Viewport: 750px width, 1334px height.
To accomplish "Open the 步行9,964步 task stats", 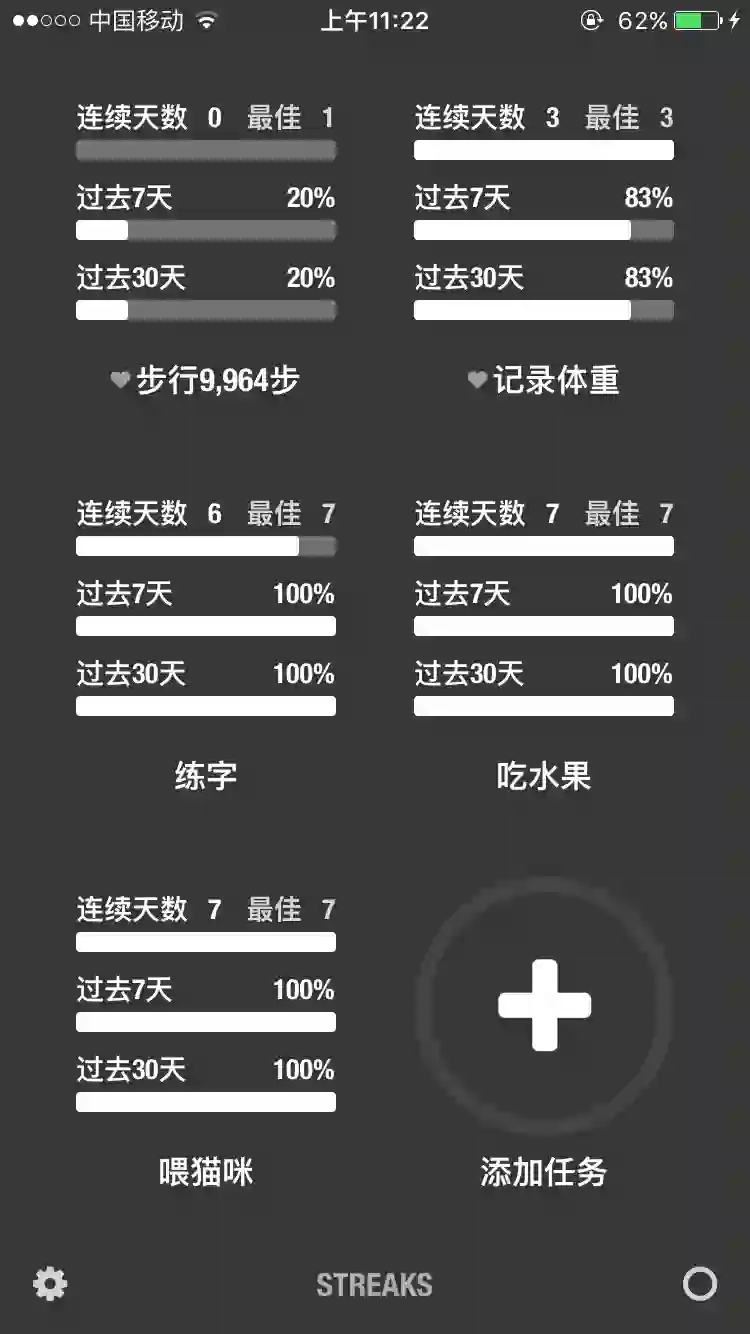I will 206,250.
